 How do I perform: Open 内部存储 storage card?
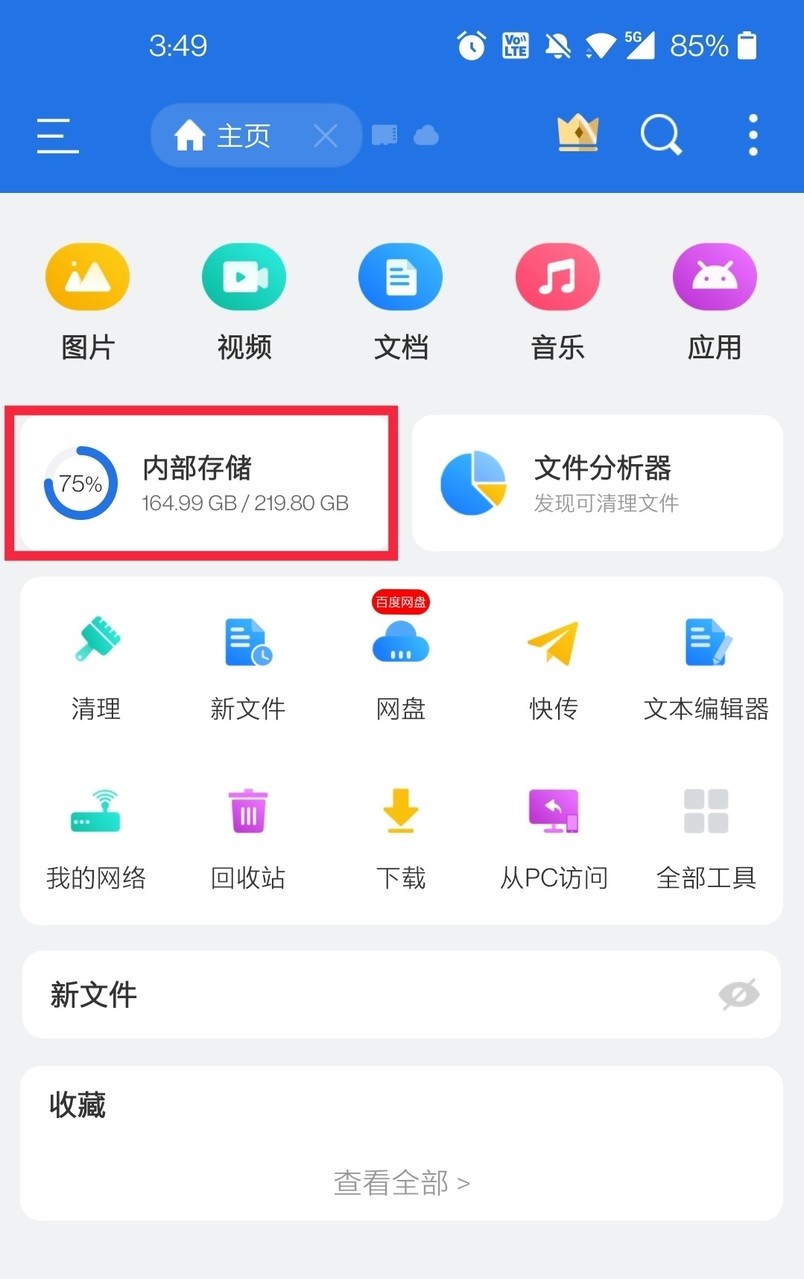(x=202, y=483)
